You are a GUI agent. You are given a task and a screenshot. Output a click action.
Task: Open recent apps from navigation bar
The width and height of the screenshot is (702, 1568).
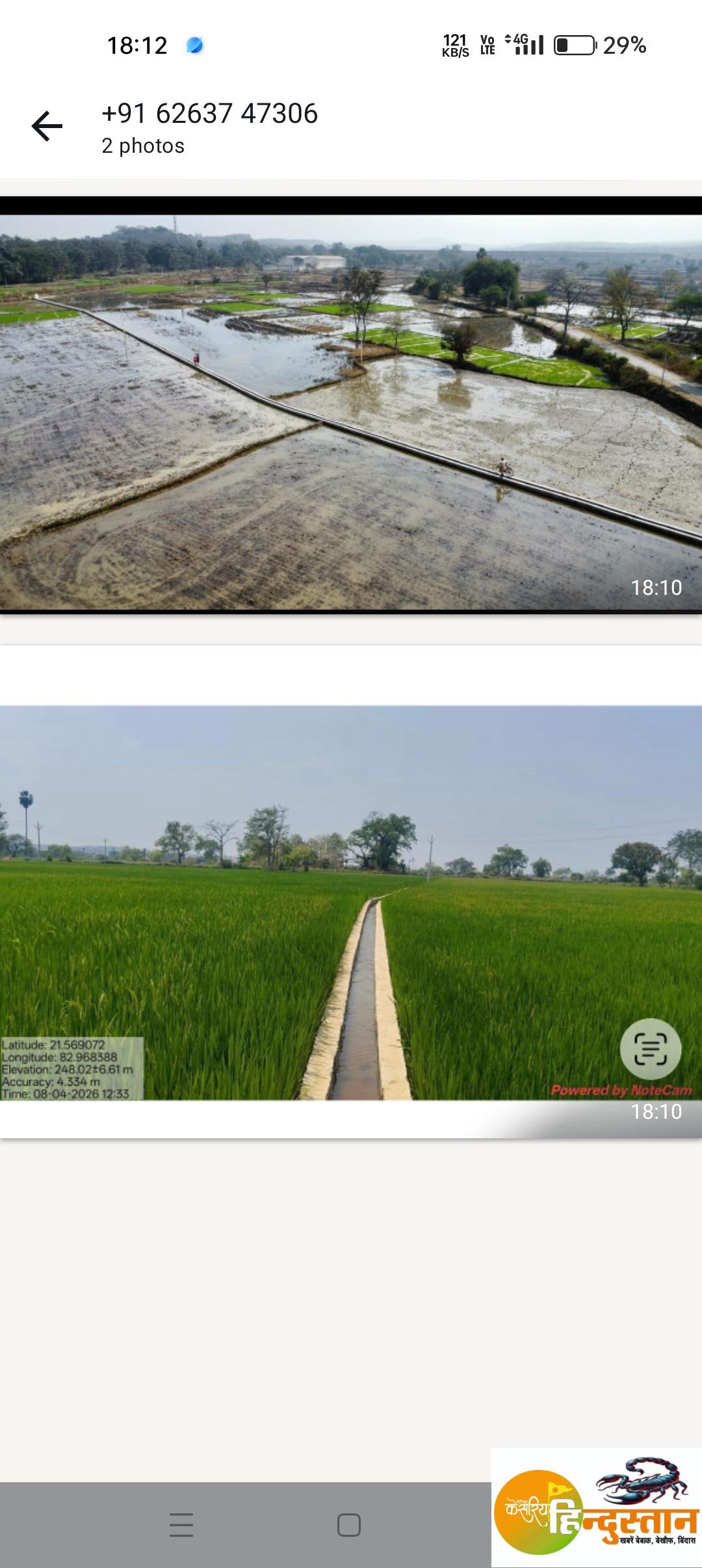coord(181,1524)
